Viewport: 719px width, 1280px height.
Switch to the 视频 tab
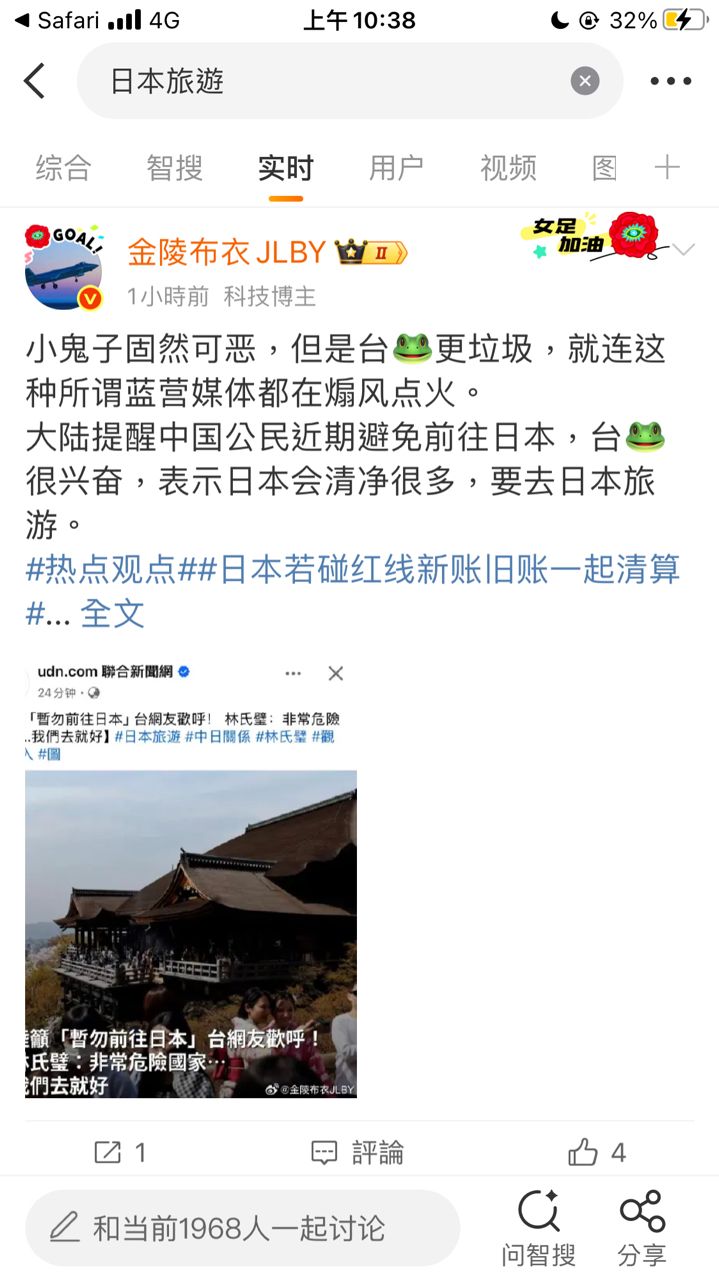tap(508, 168)
